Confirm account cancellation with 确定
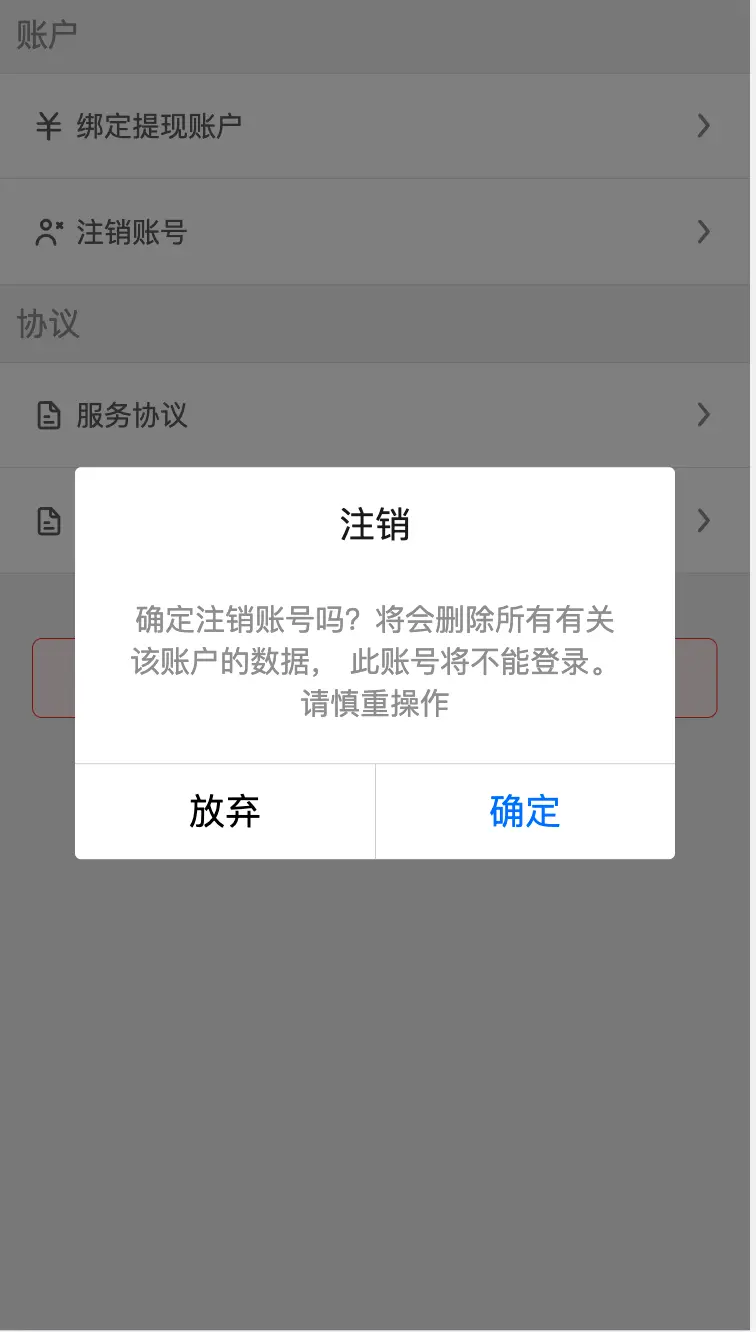This screenshot has height=1332, width=756. (525, 811)
